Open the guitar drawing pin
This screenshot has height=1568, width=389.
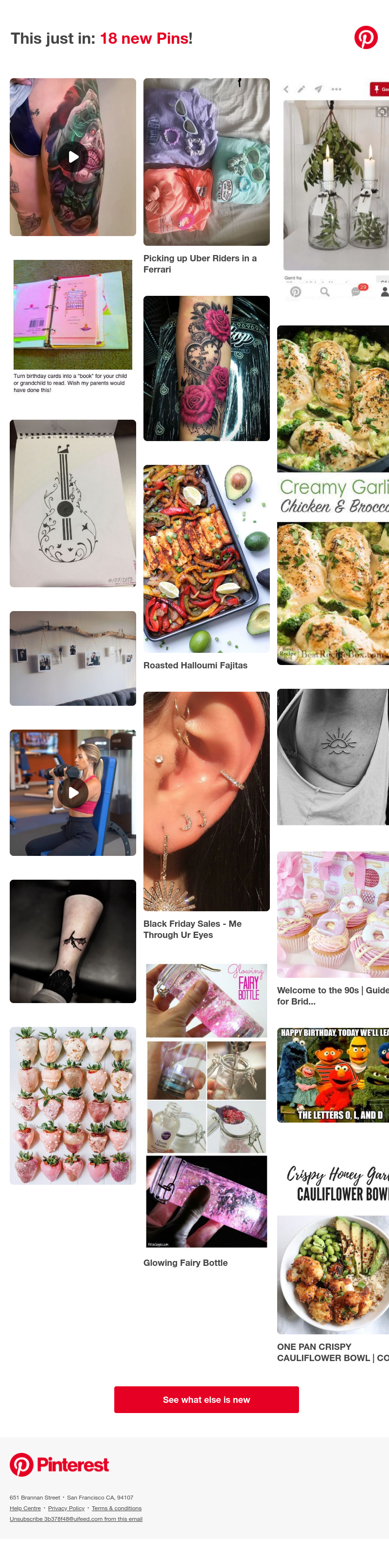click(72, 503)
